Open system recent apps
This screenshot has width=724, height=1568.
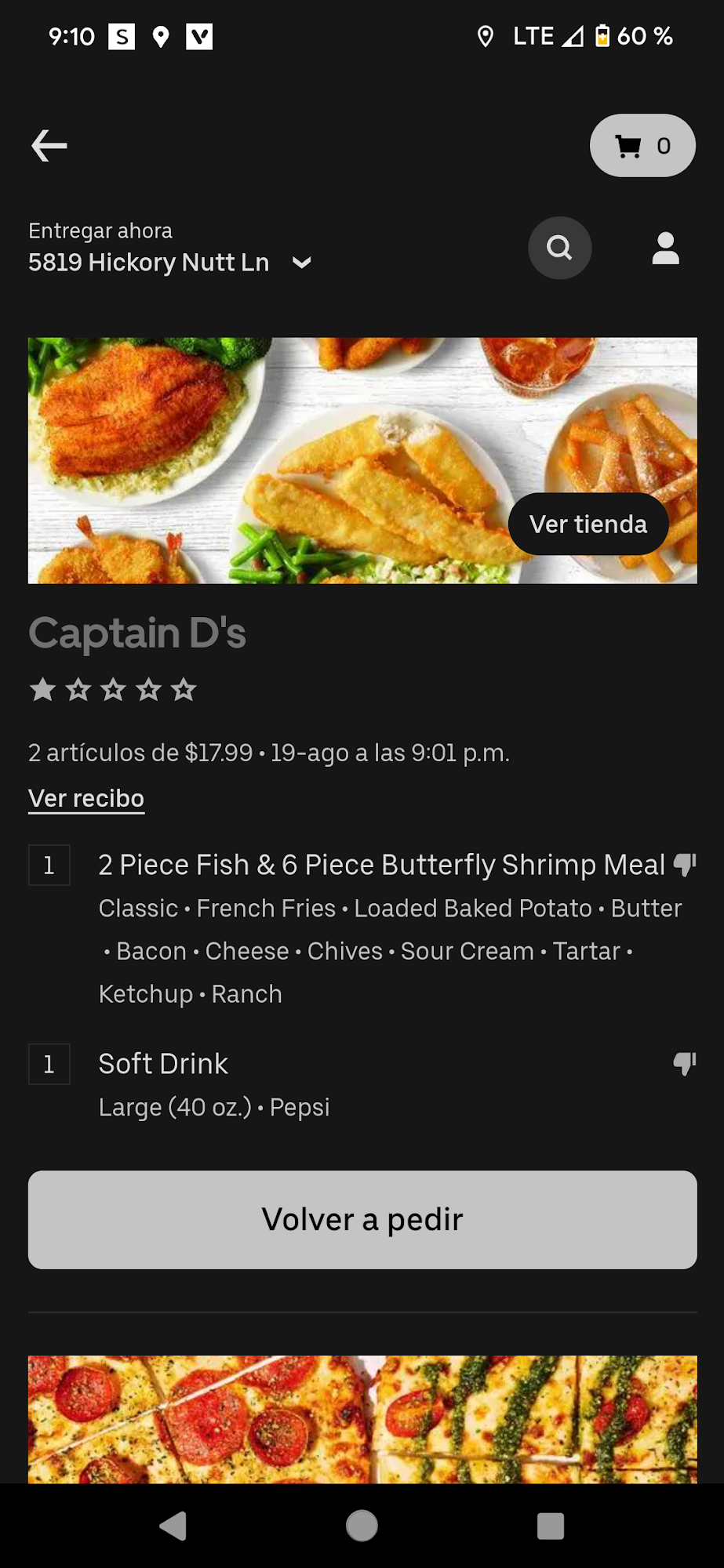(x=550, y=1526)
